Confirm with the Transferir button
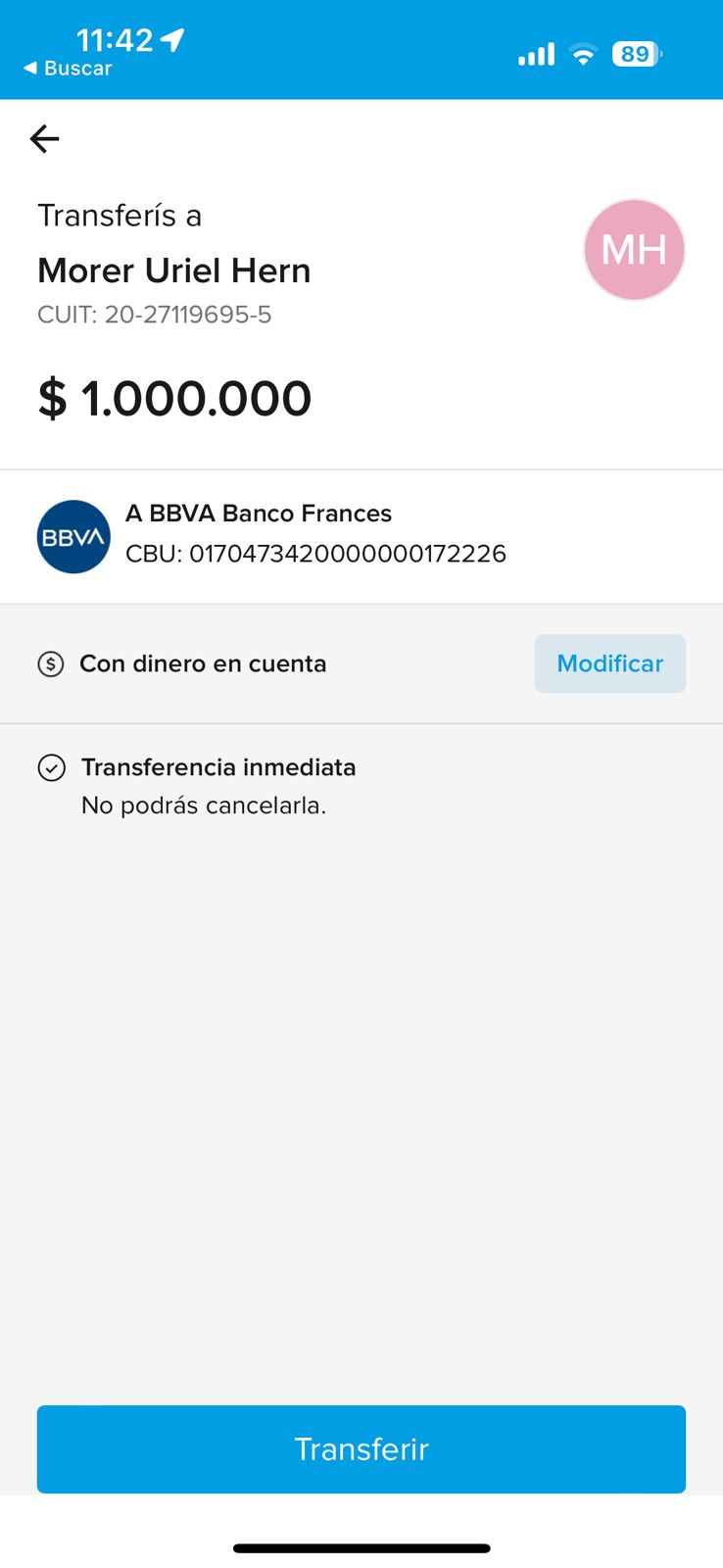The width and height of the screenshot is (723, 1568). [x=361, y=1448]
